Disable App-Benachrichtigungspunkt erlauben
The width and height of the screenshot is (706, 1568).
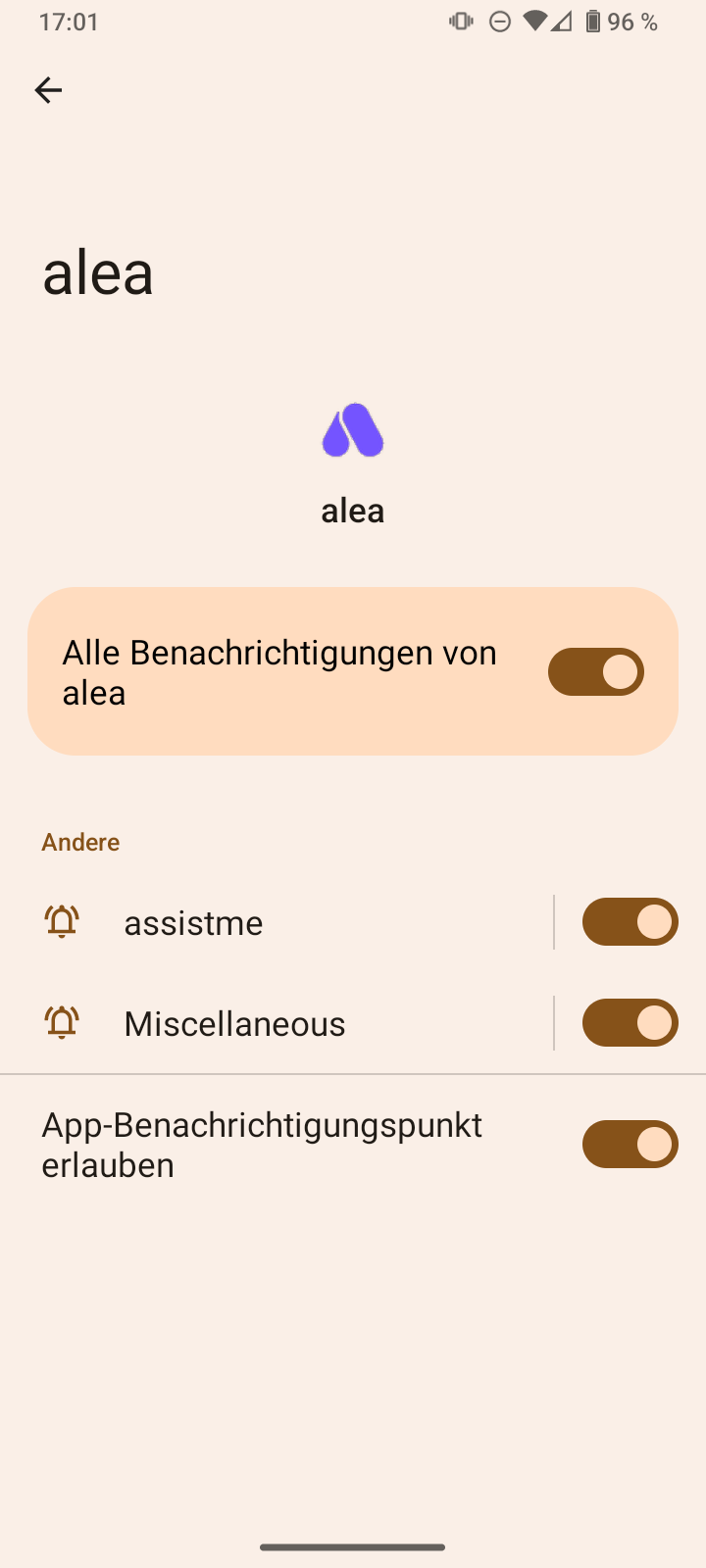pyautogui.click(x=630, y=1144)
